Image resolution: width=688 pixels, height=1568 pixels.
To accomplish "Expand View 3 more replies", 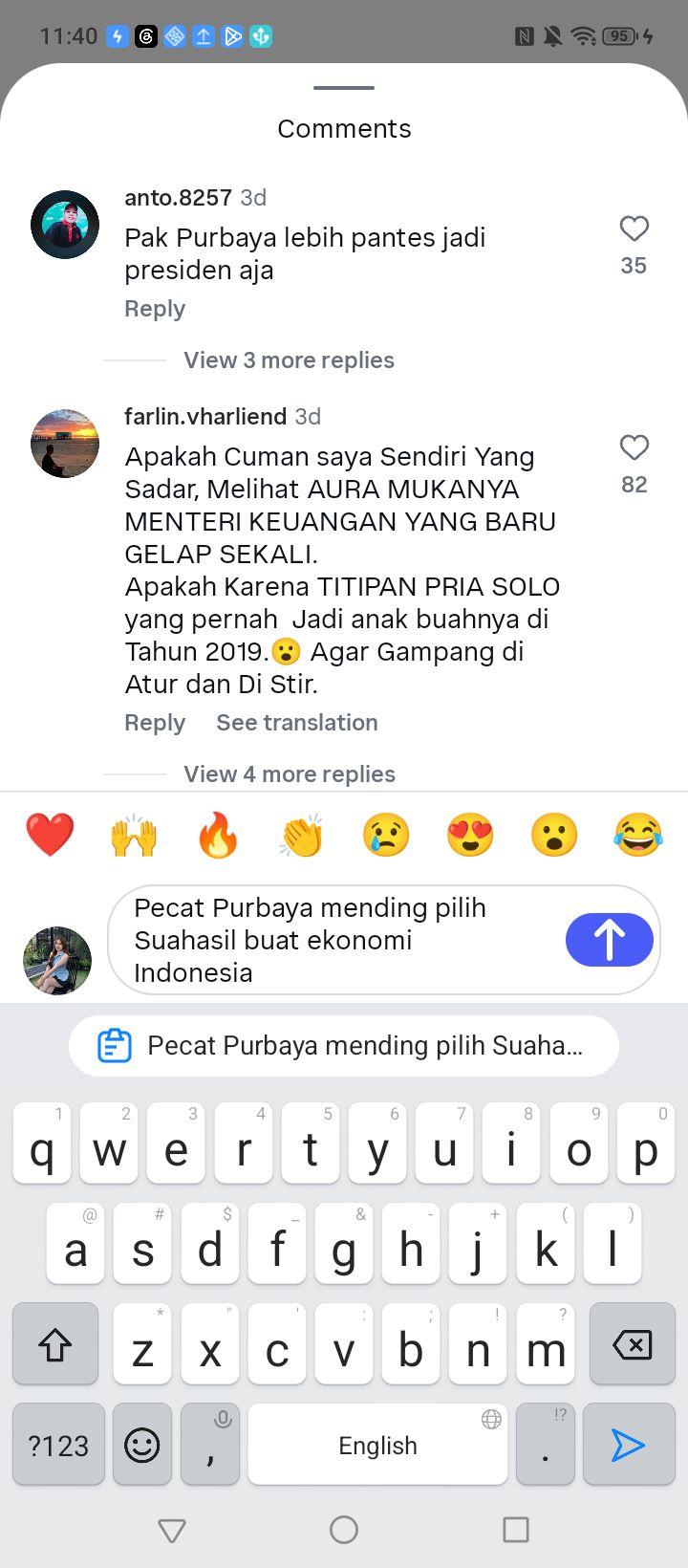I will coord(289,360).
